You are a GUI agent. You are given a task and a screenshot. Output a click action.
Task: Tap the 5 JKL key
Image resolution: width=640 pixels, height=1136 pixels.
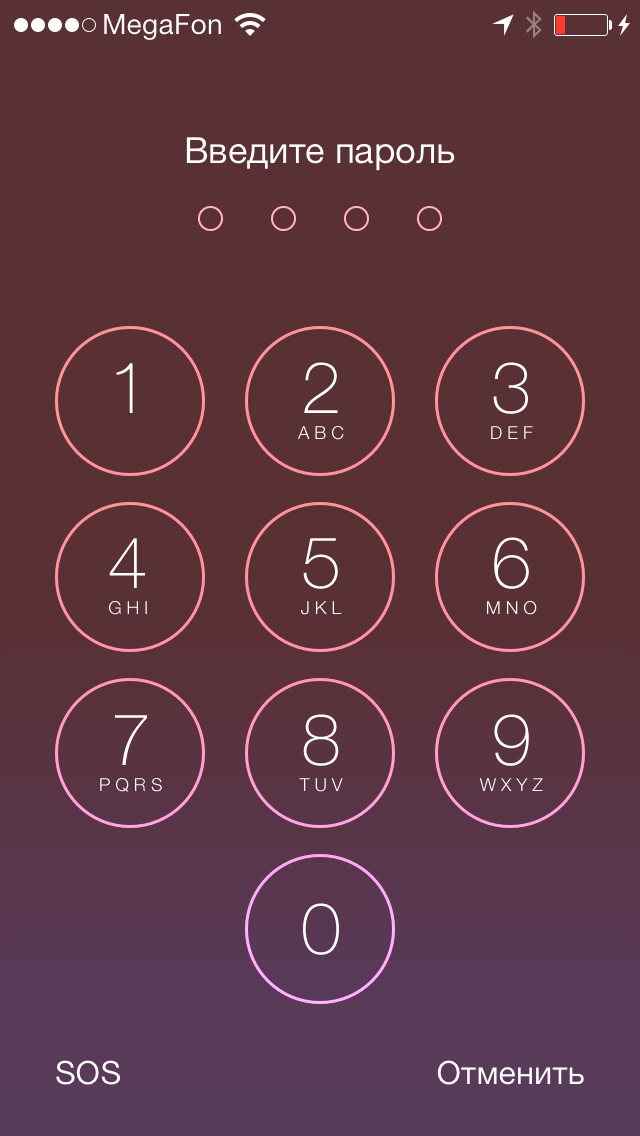[320, 577]
